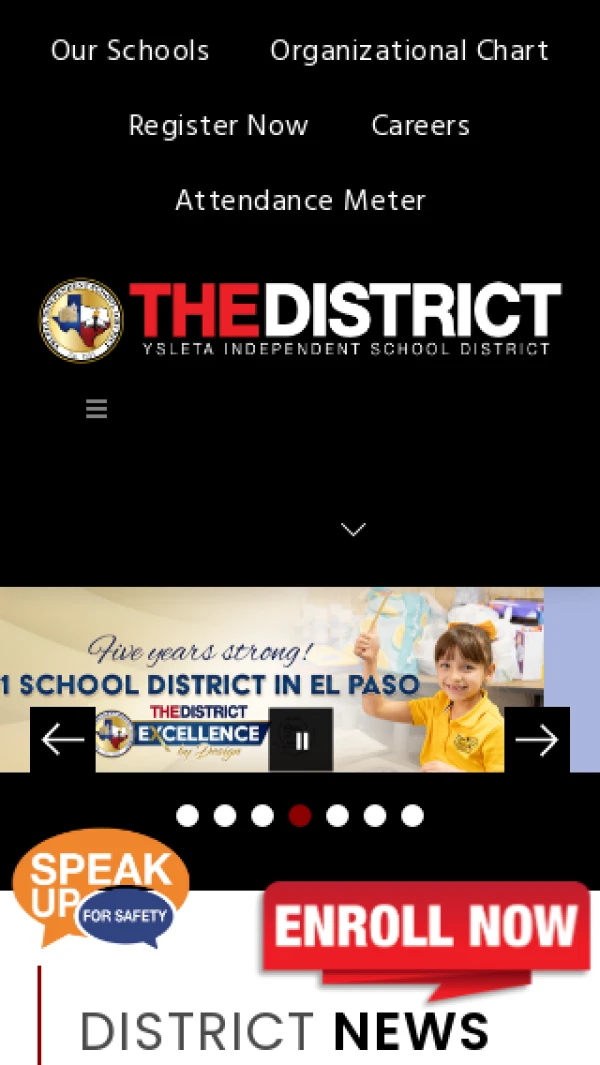Open the Attendance Meter link
600x1065 pixels.
[300, 201]
